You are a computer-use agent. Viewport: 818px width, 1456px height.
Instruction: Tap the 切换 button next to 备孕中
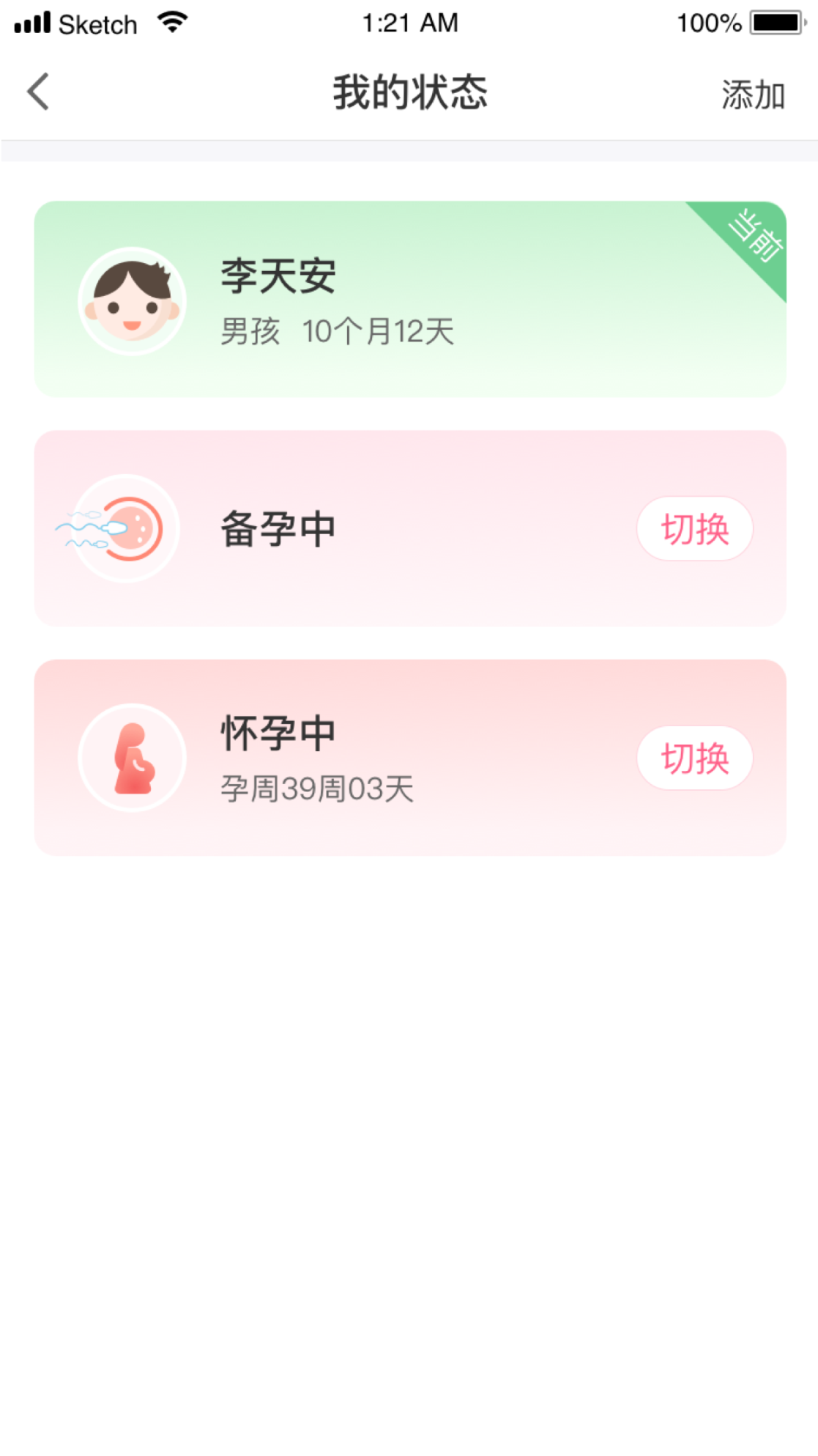(x=694, y=530)
